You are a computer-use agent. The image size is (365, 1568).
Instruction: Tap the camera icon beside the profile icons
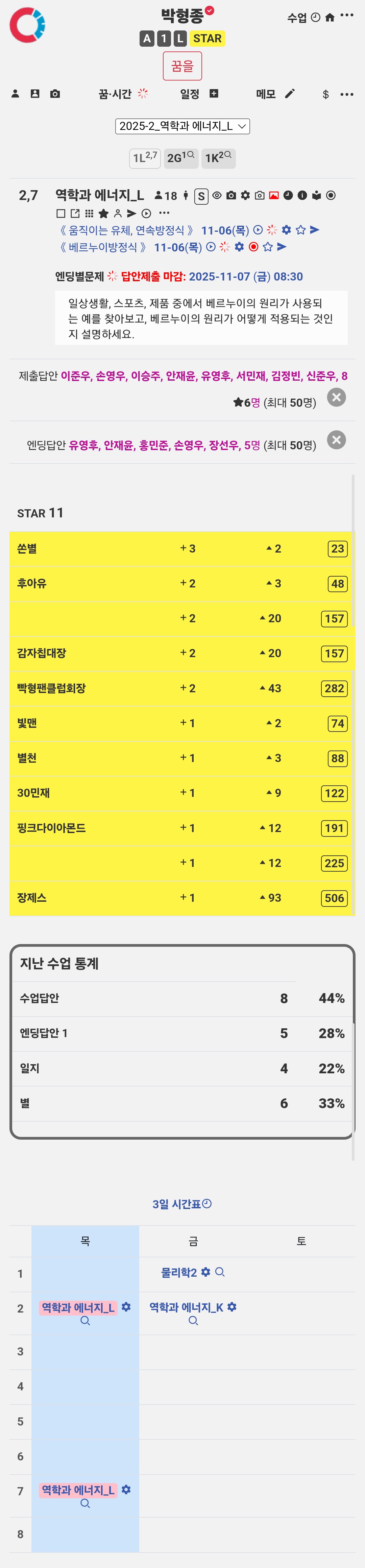[55, 94]
